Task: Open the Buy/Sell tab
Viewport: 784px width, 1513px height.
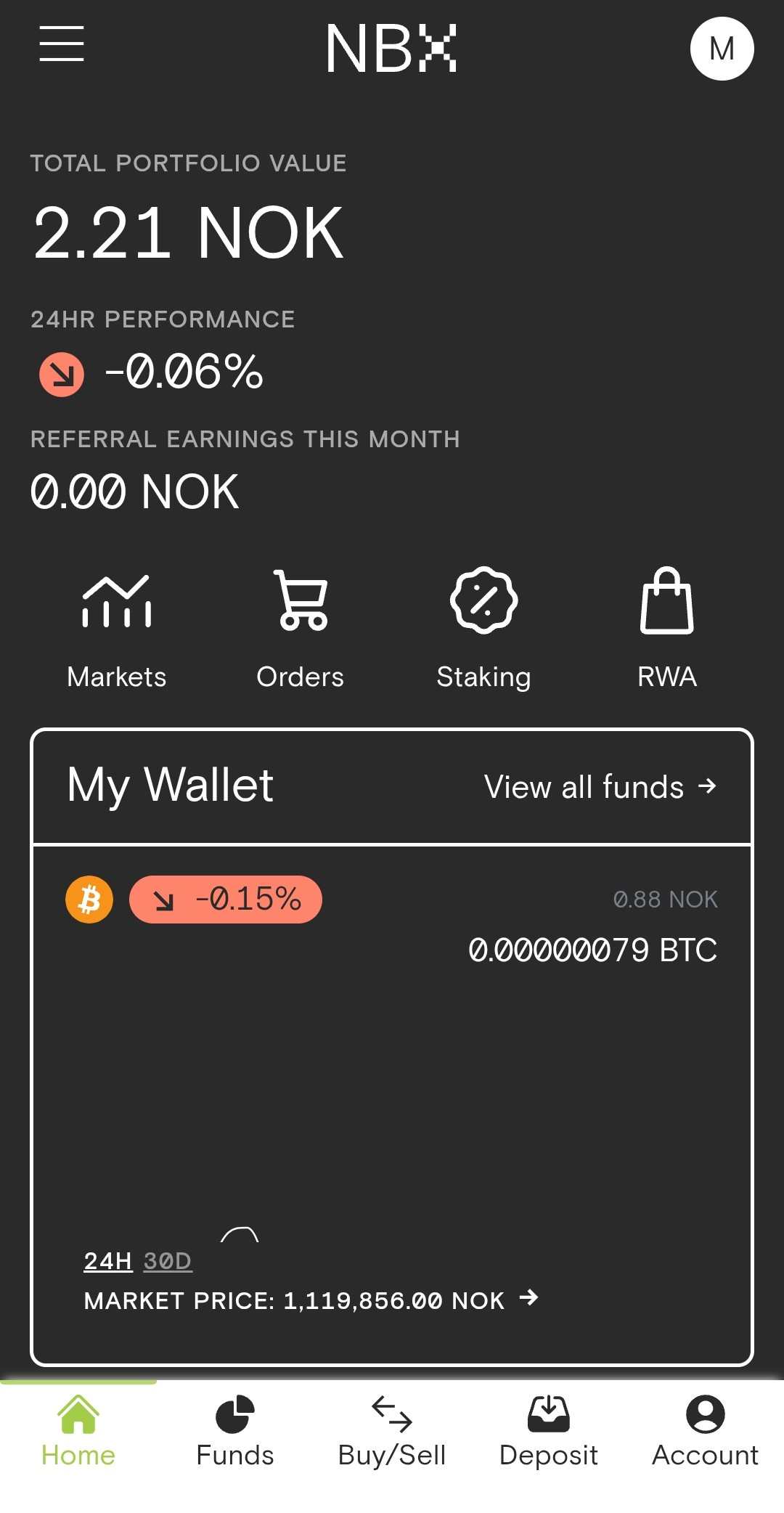Action: 392,1432
